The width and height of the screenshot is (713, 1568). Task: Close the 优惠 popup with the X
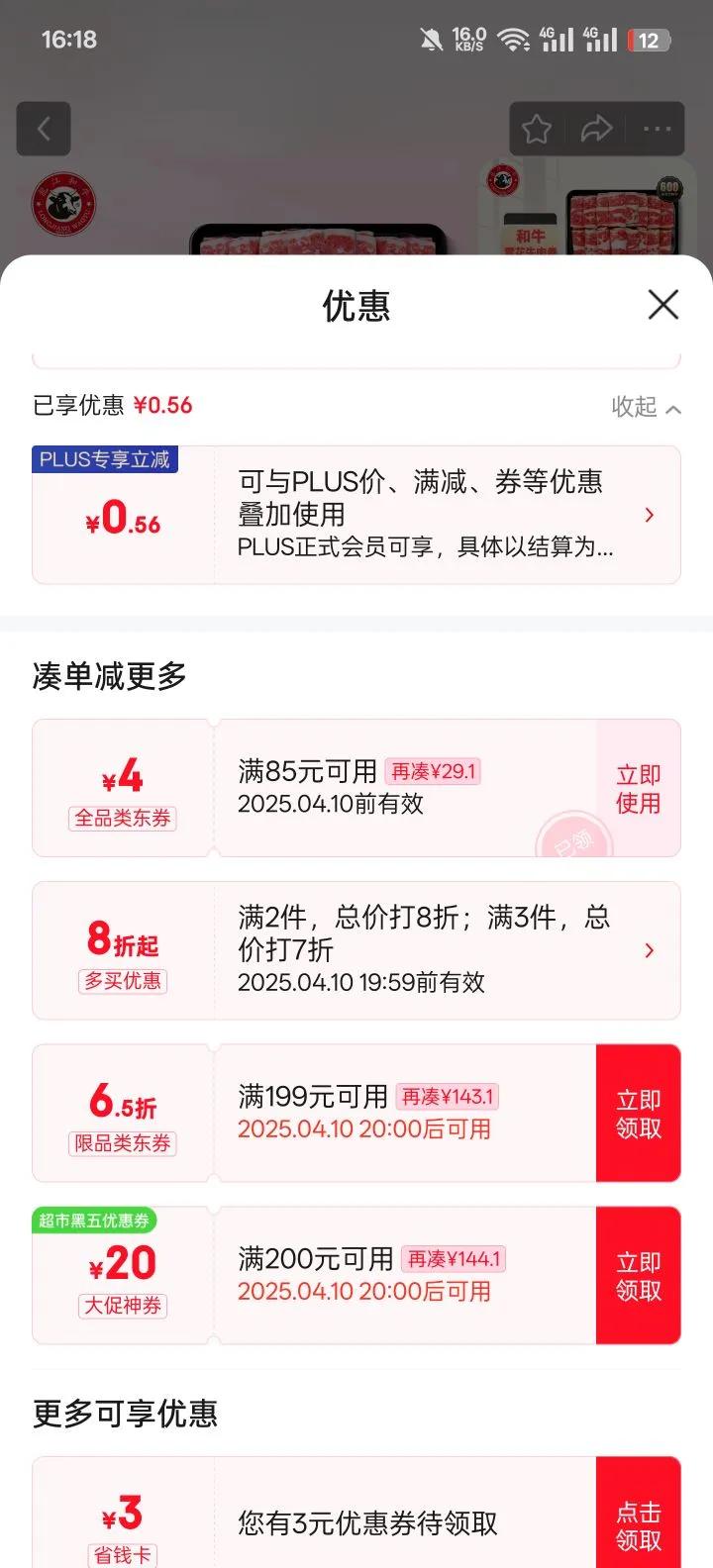(x=662, y=305)
